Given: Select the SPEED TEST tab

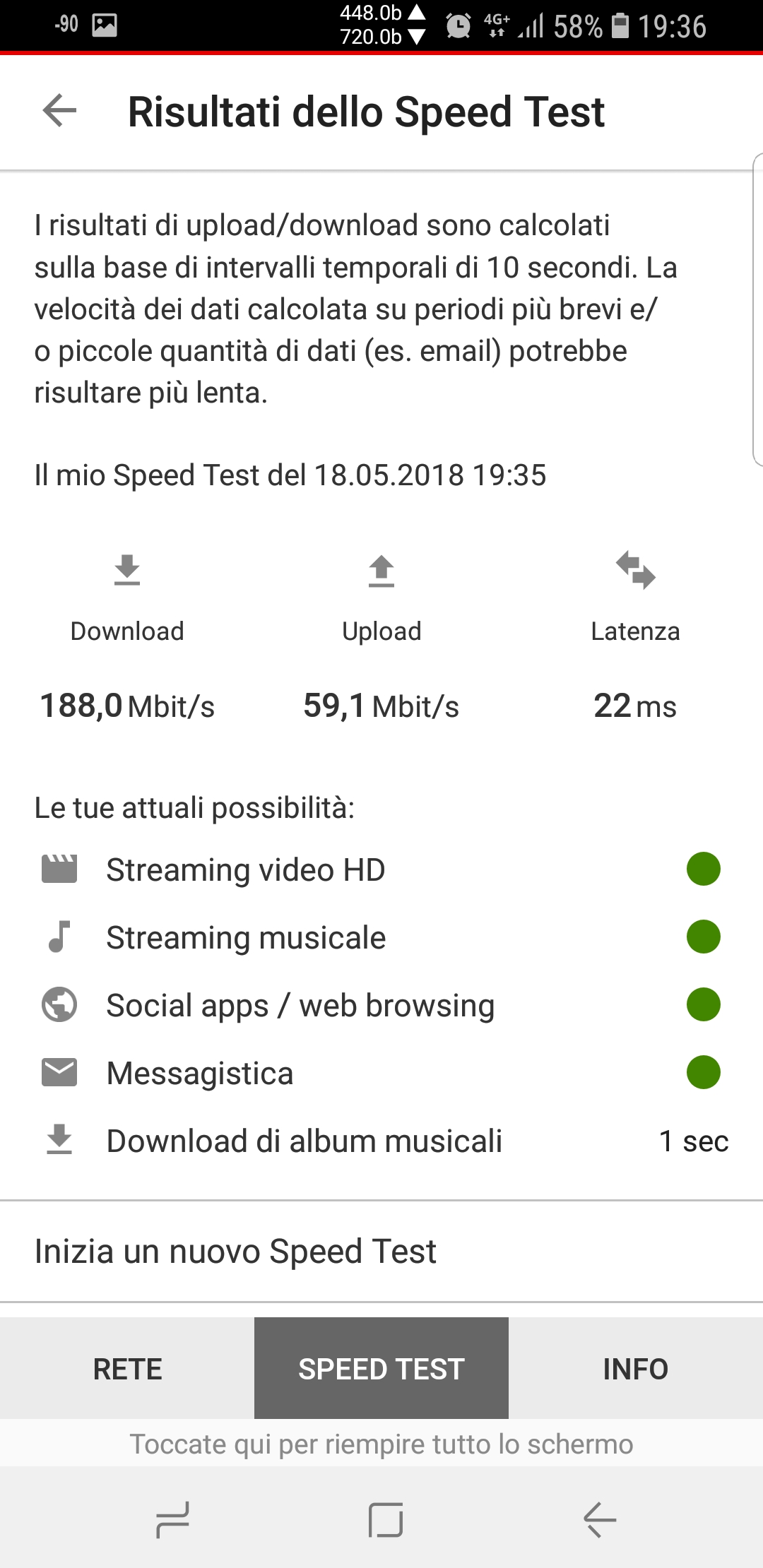Looking at the screenshot, I should [x=381, y=1369].
